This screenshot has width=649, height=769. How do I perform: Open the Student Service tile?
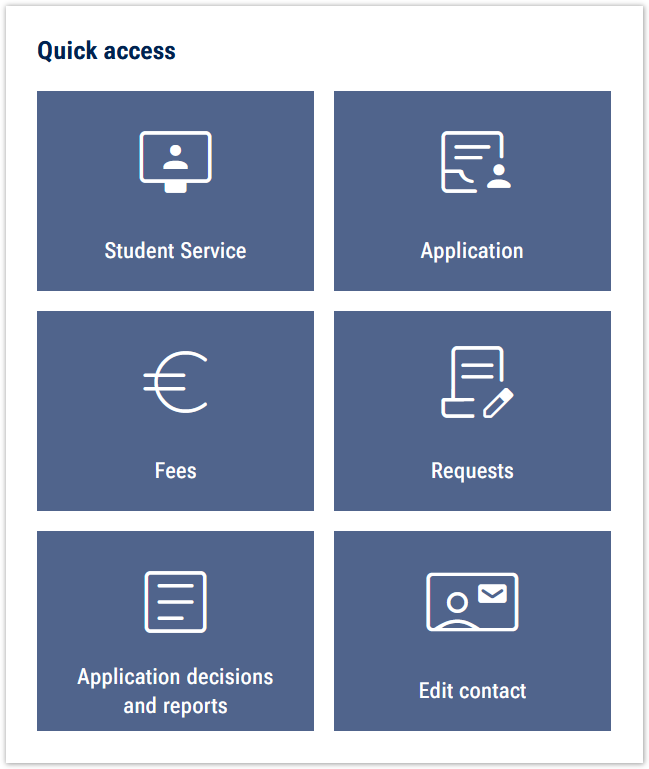tap(175, 191)
